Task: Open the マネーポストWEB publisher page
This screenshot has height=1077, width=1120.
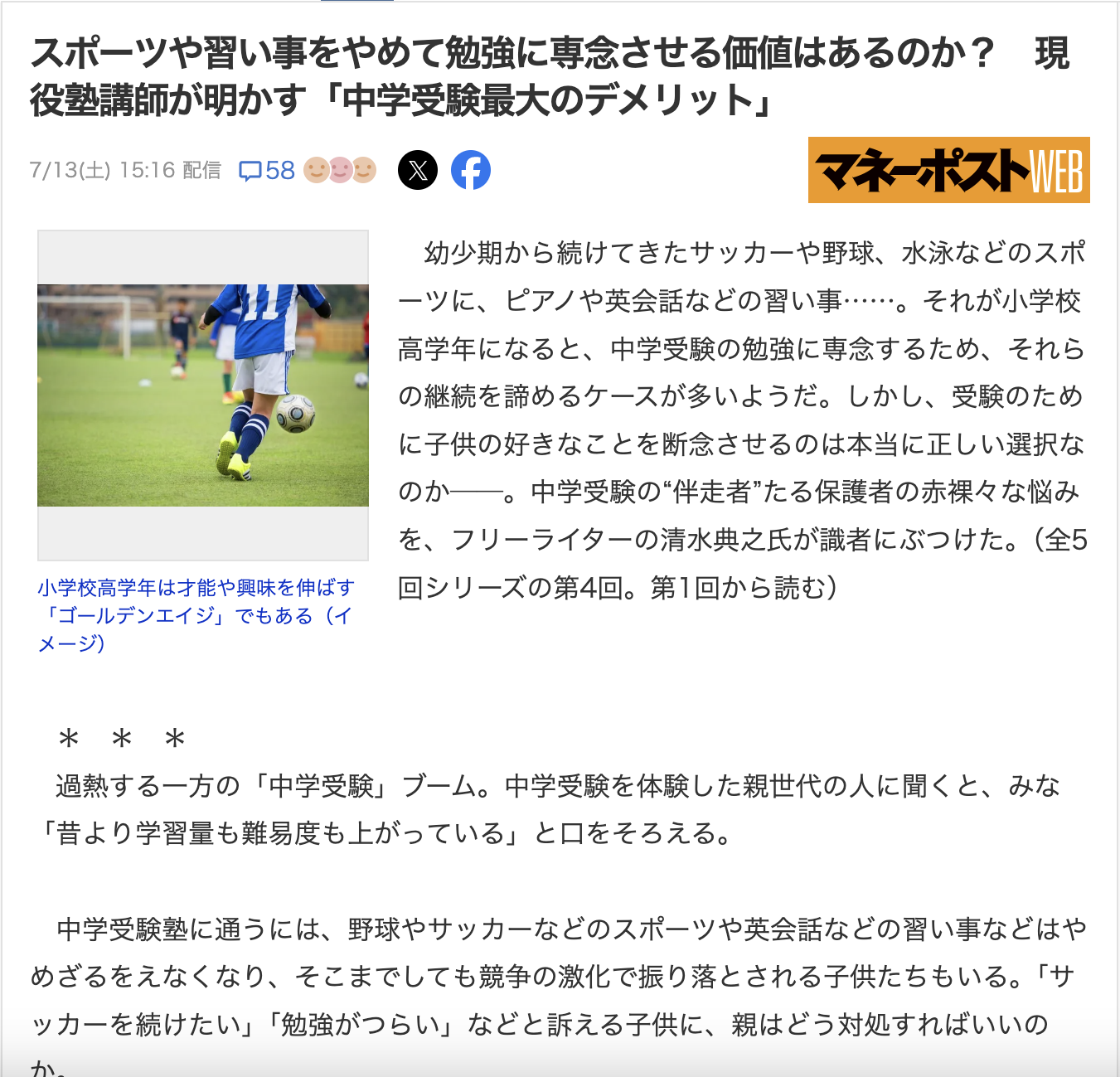Action: 948,170
